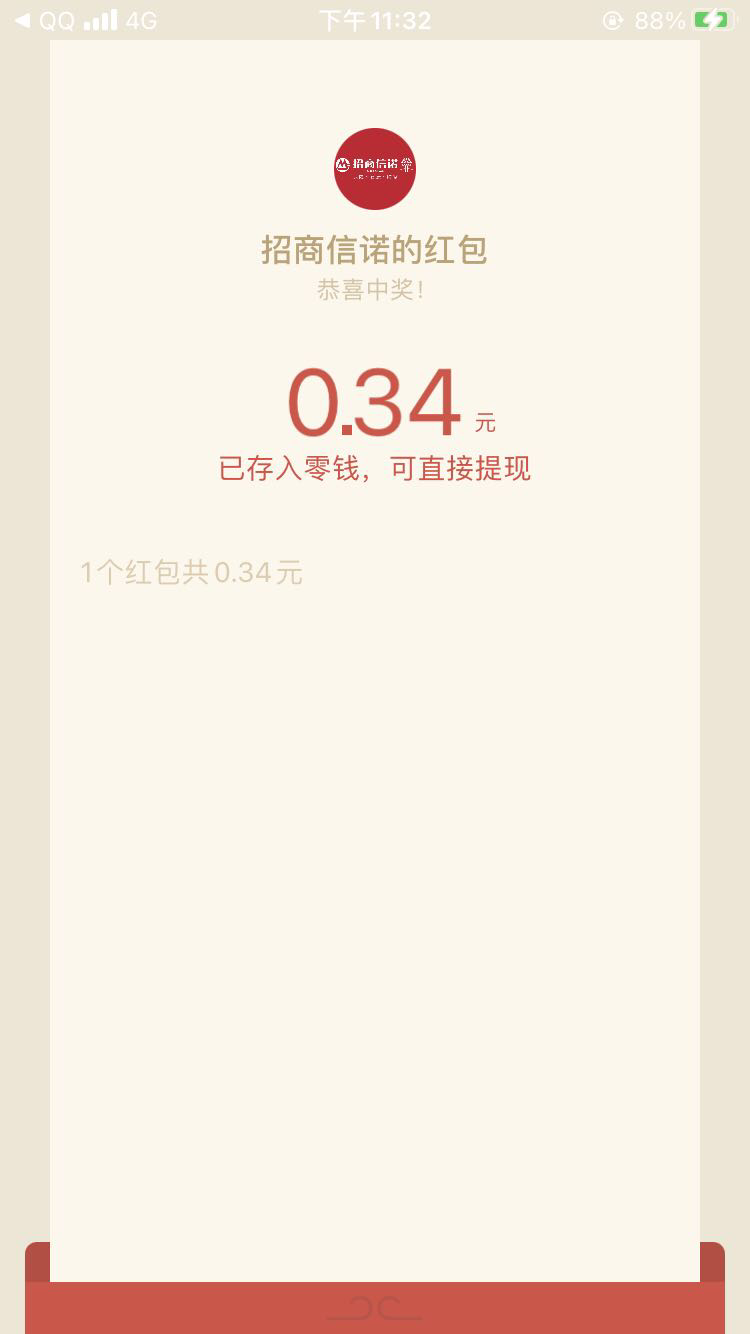The image size is (750, 1334).
Task: Tap the 已存入零钱，可直接提现 withdraw link
Action: [374, 468]
